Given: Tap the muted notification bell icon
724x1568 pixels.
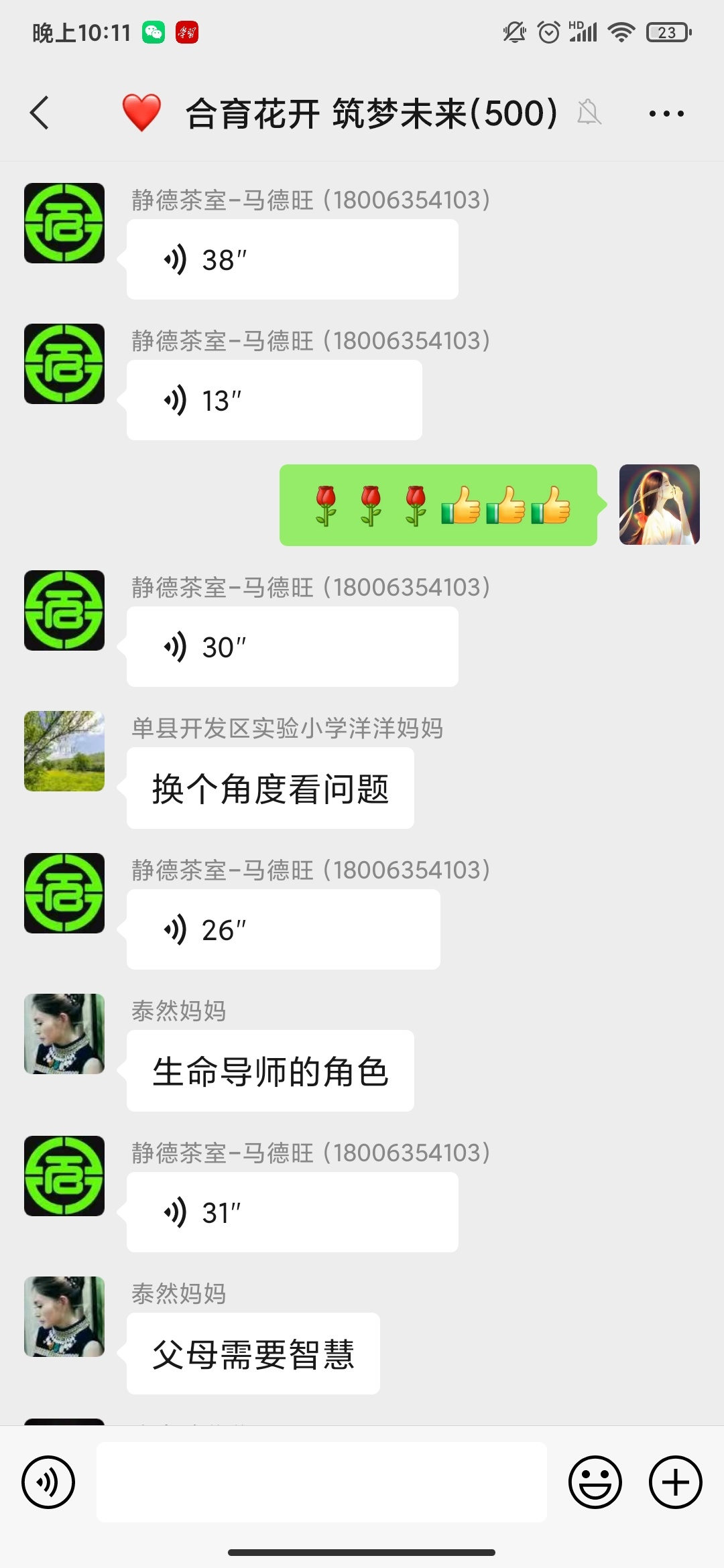Looking at the screenshot, I should pyautogui.click(x=589, y=114).
